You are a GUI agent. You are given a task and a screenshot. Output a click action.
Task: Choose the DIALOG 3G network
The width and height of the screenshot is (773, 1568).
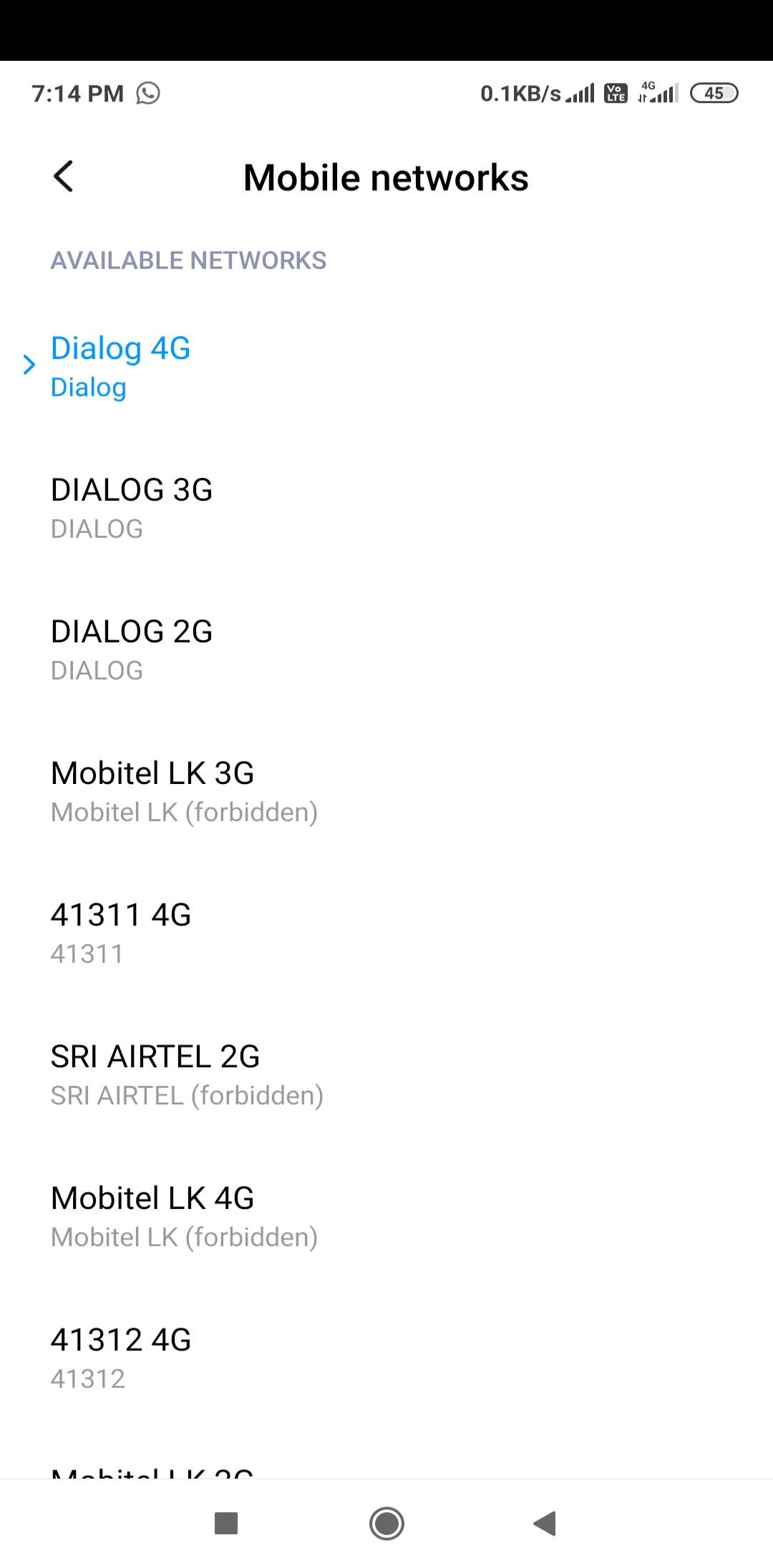[x=386, y=508]
